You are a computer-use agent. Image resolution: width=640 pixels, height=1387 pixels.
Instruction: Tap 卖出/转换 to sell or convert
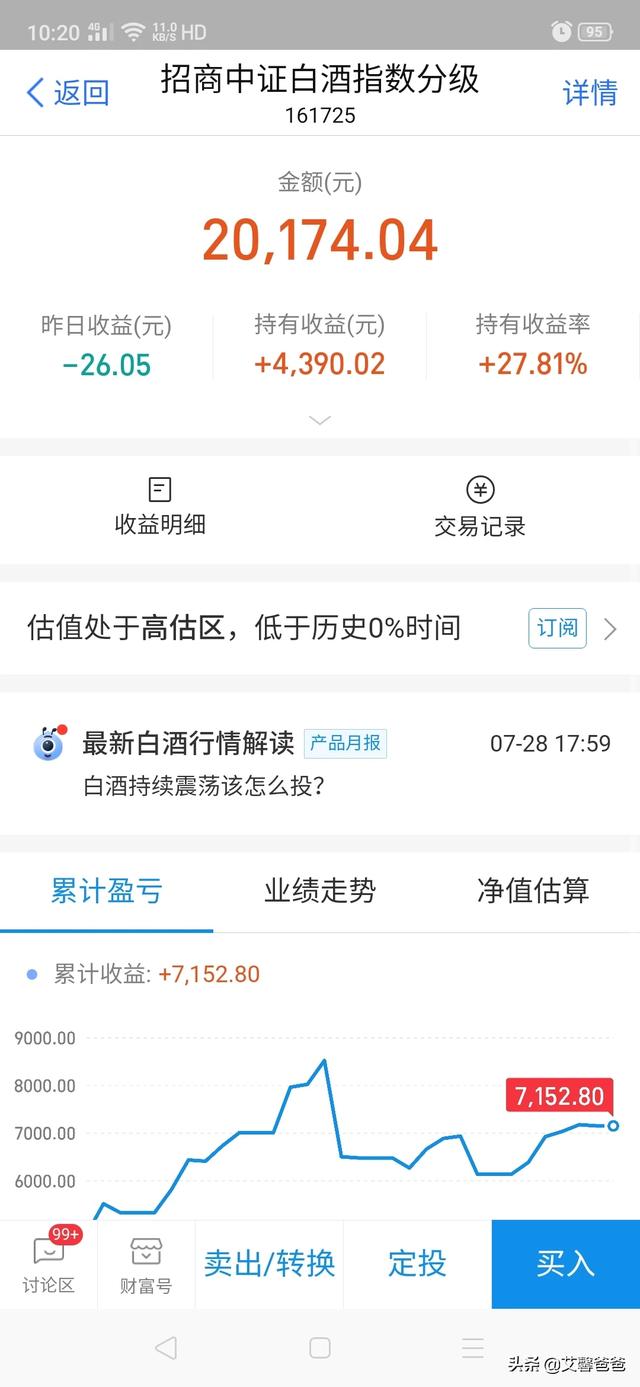tap(269, 1264)
